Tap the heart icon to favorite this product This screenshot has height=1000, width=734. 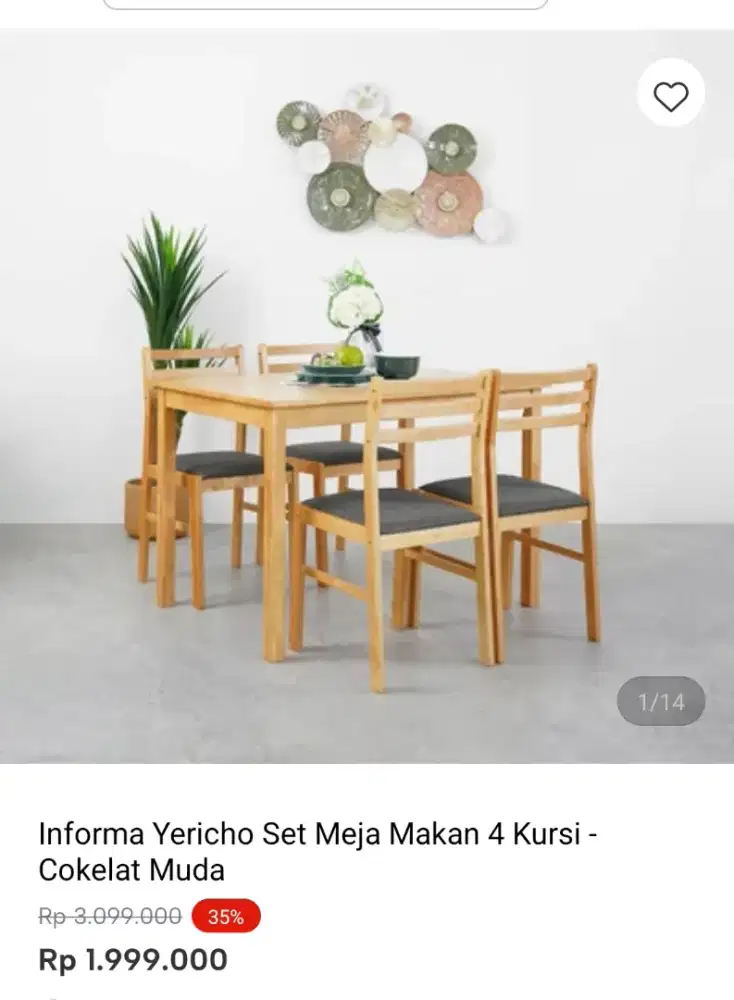click(x=668, y=97)
